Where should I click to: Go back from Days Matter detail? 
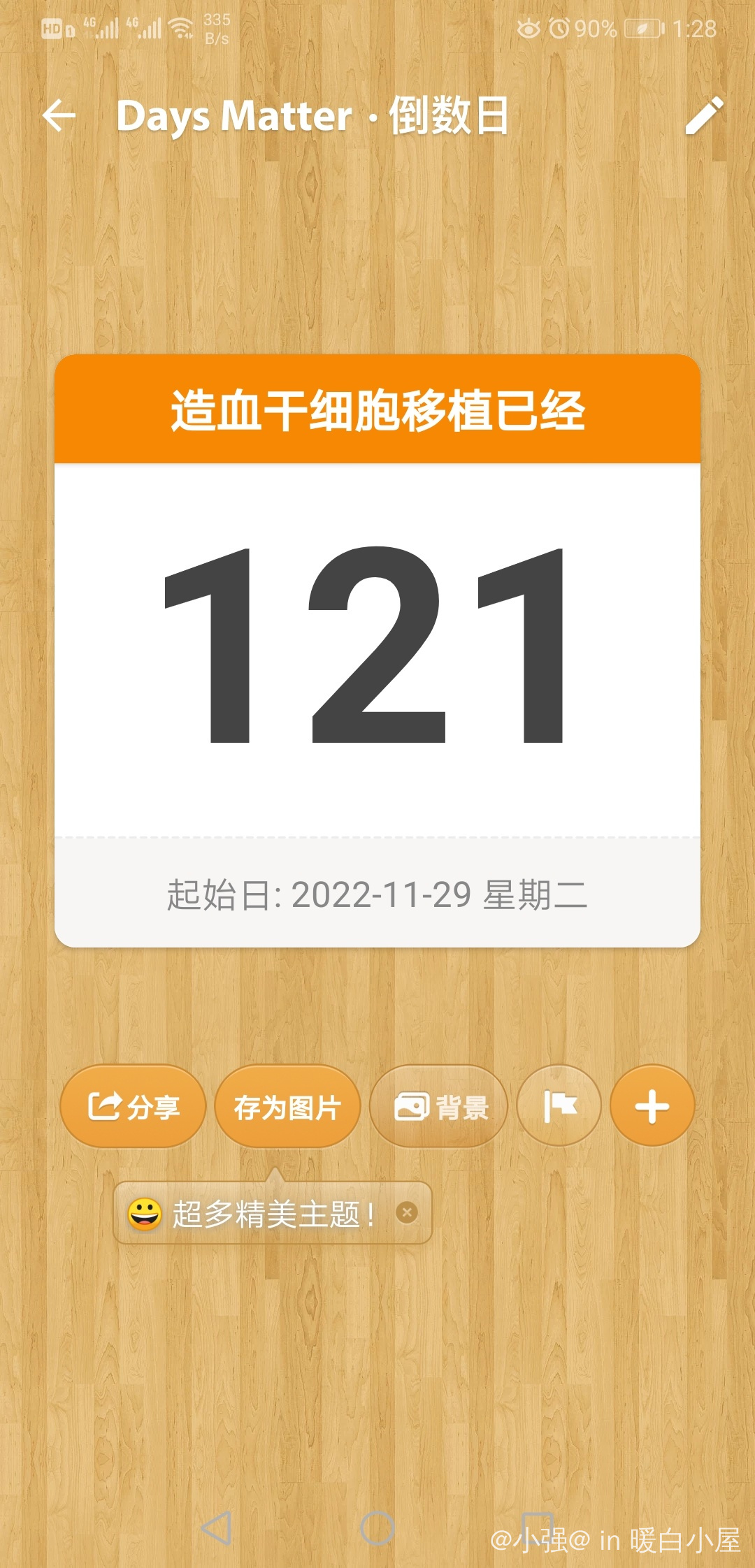coord(59,116)
